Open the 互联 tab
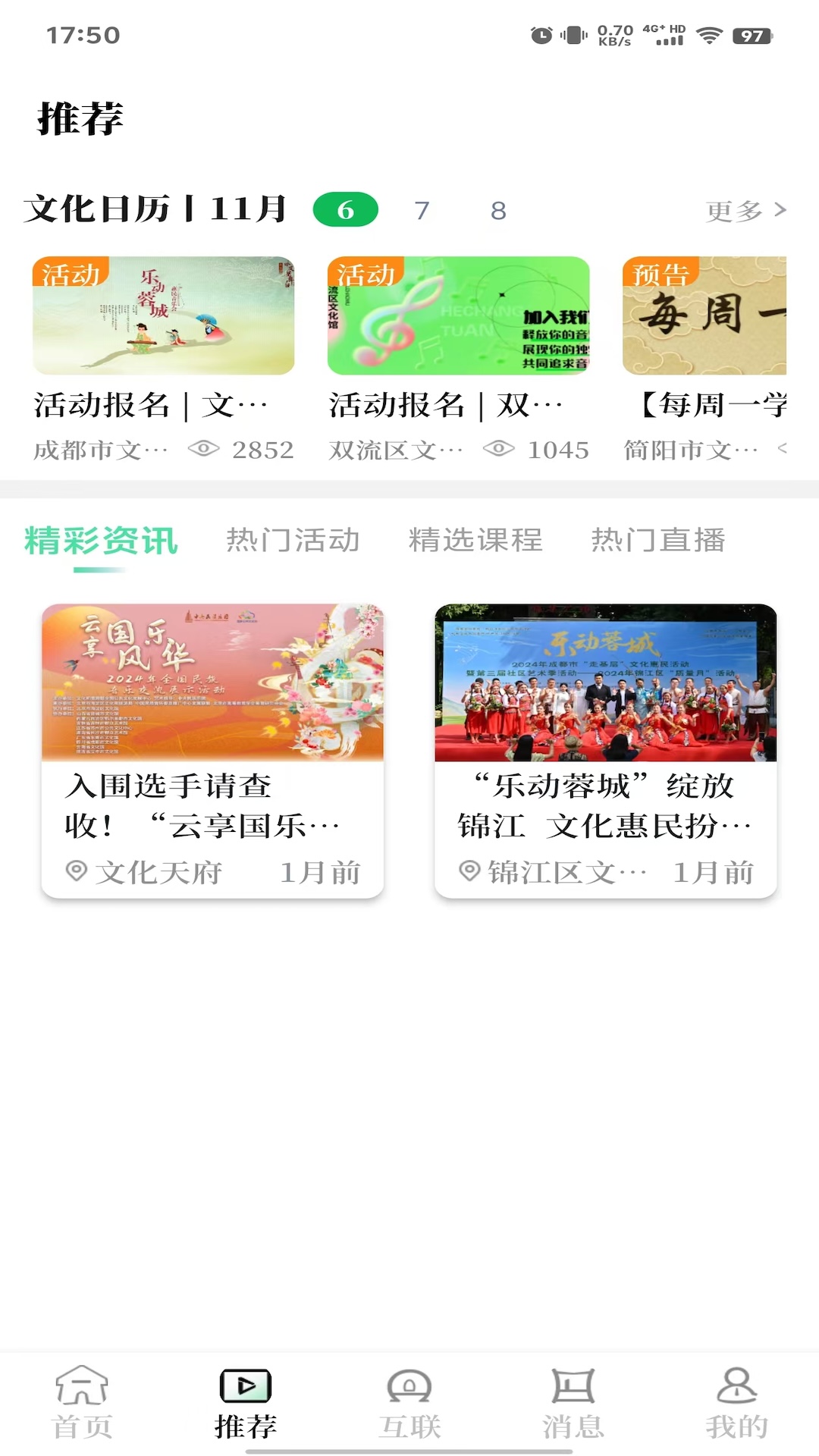Image resolution: width=819 pixels, height=1456 pixels. pos(409,1402)
